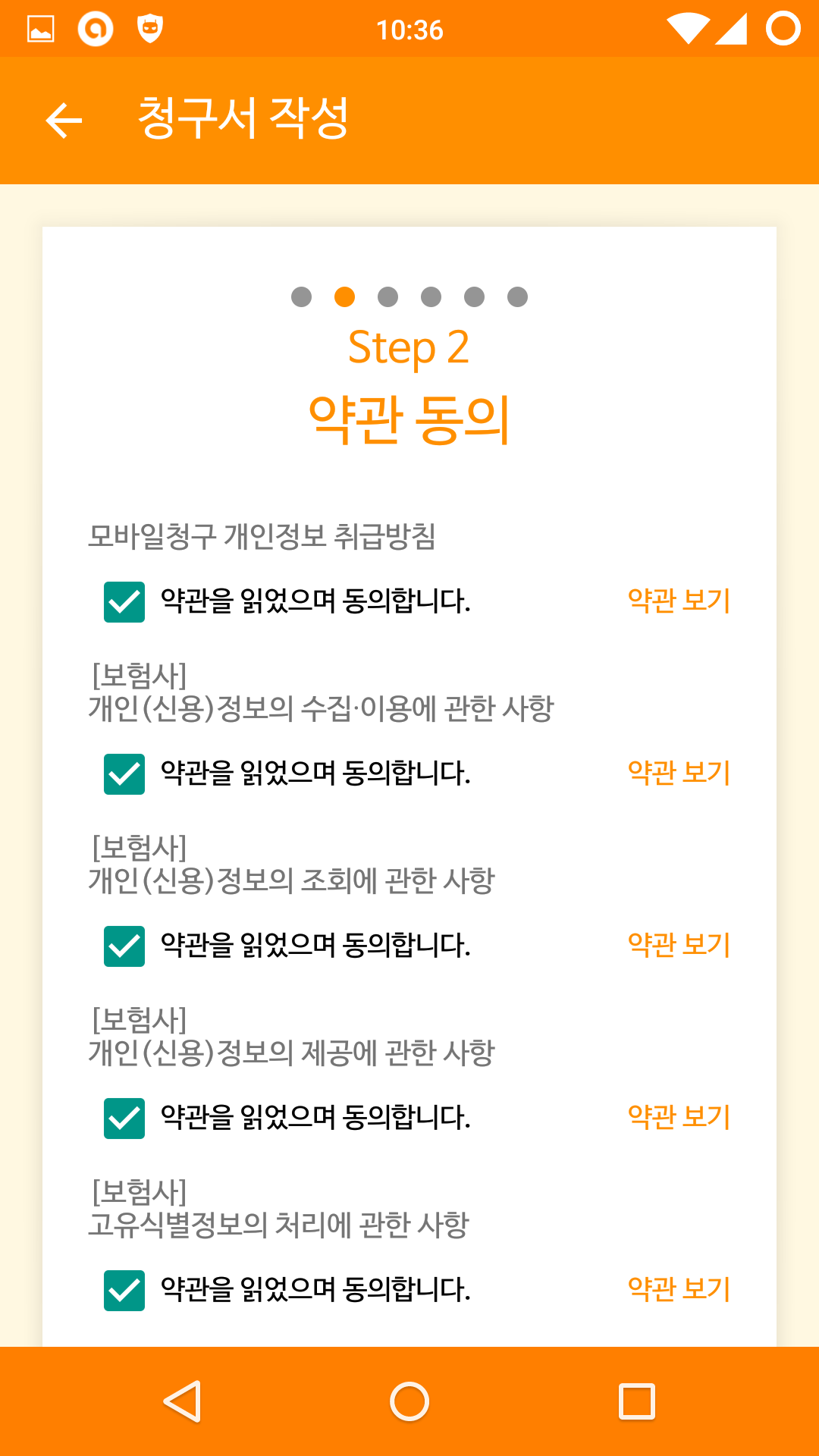Viewport: 819px width, 1456px height.
Task: Open recent apps from navigation bar
Action: pyautogui.click(x=637, y=1401)
